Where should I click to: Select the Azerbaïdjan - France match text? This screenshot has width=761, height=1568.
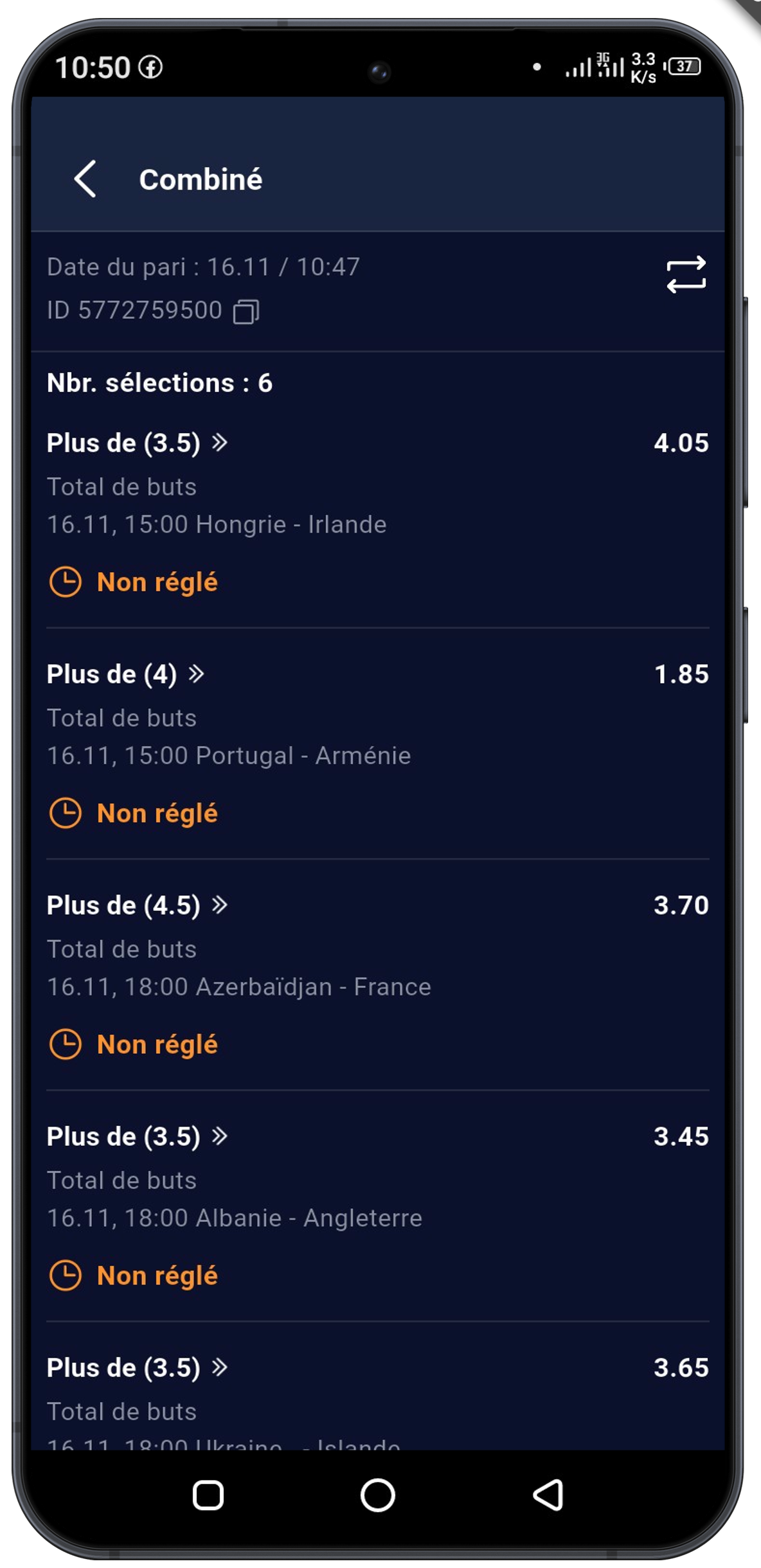(x=240, y=986)
